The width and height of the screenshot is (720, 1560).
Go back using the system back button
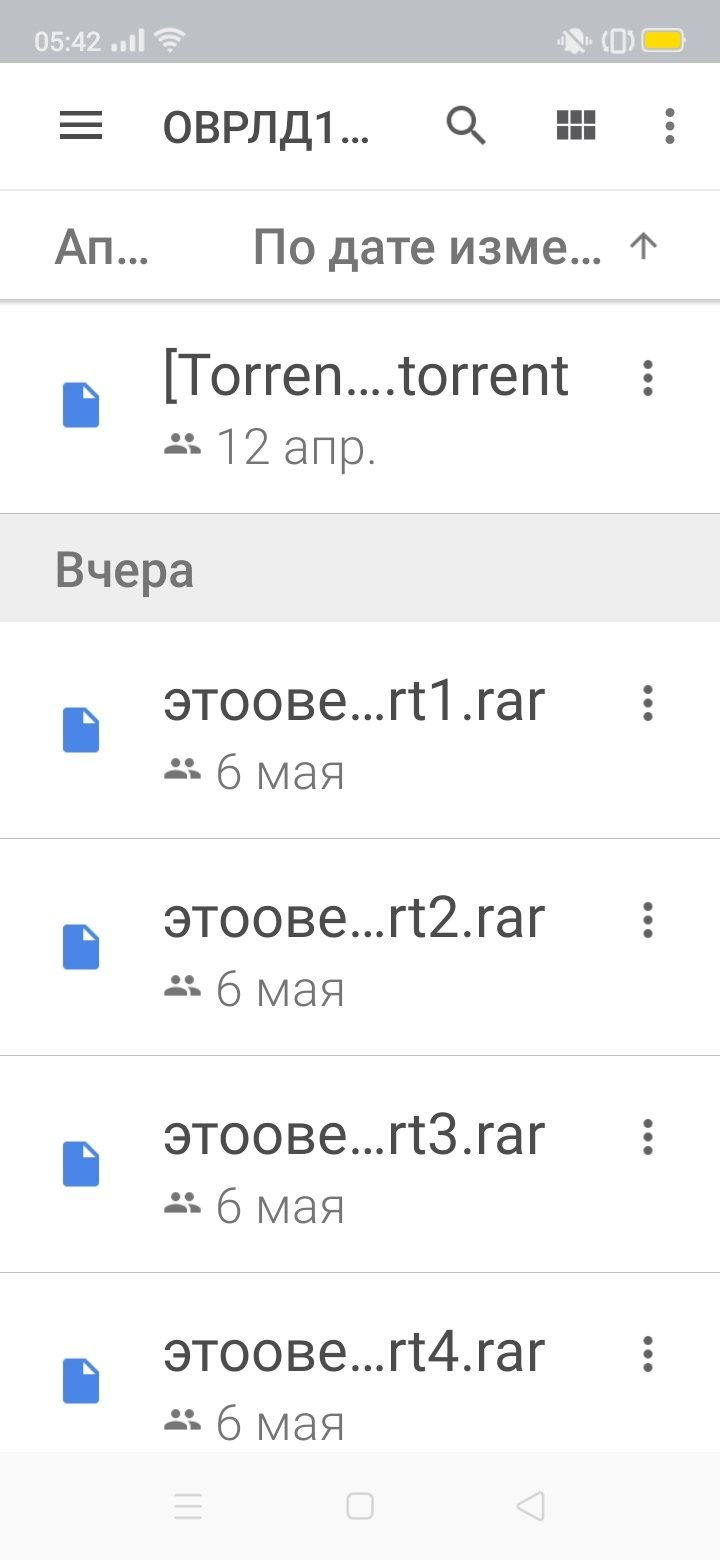click(531, 1506)
